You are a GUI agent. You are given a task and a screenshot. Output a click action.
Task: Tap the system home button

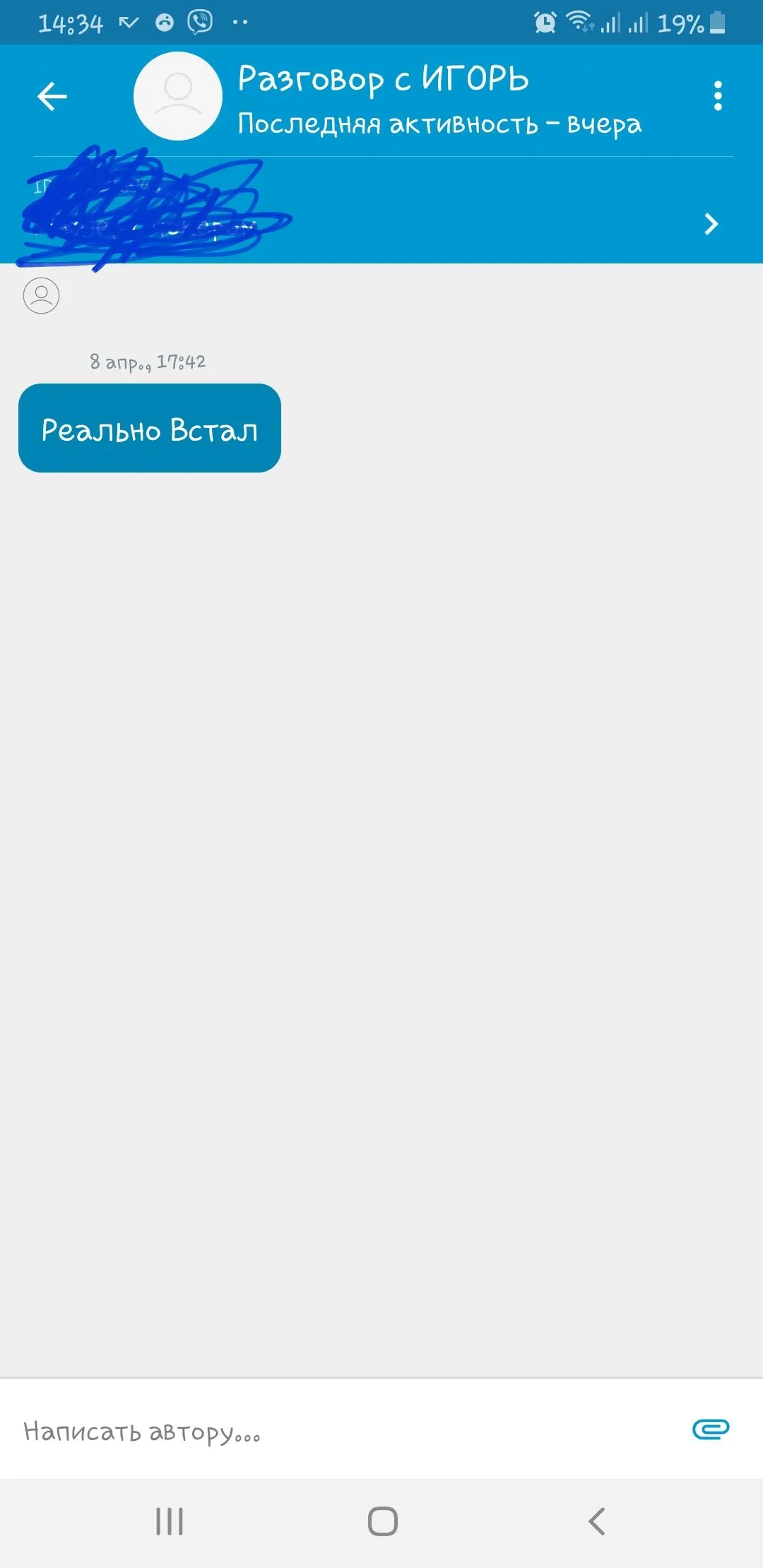tap(382, 1521)
